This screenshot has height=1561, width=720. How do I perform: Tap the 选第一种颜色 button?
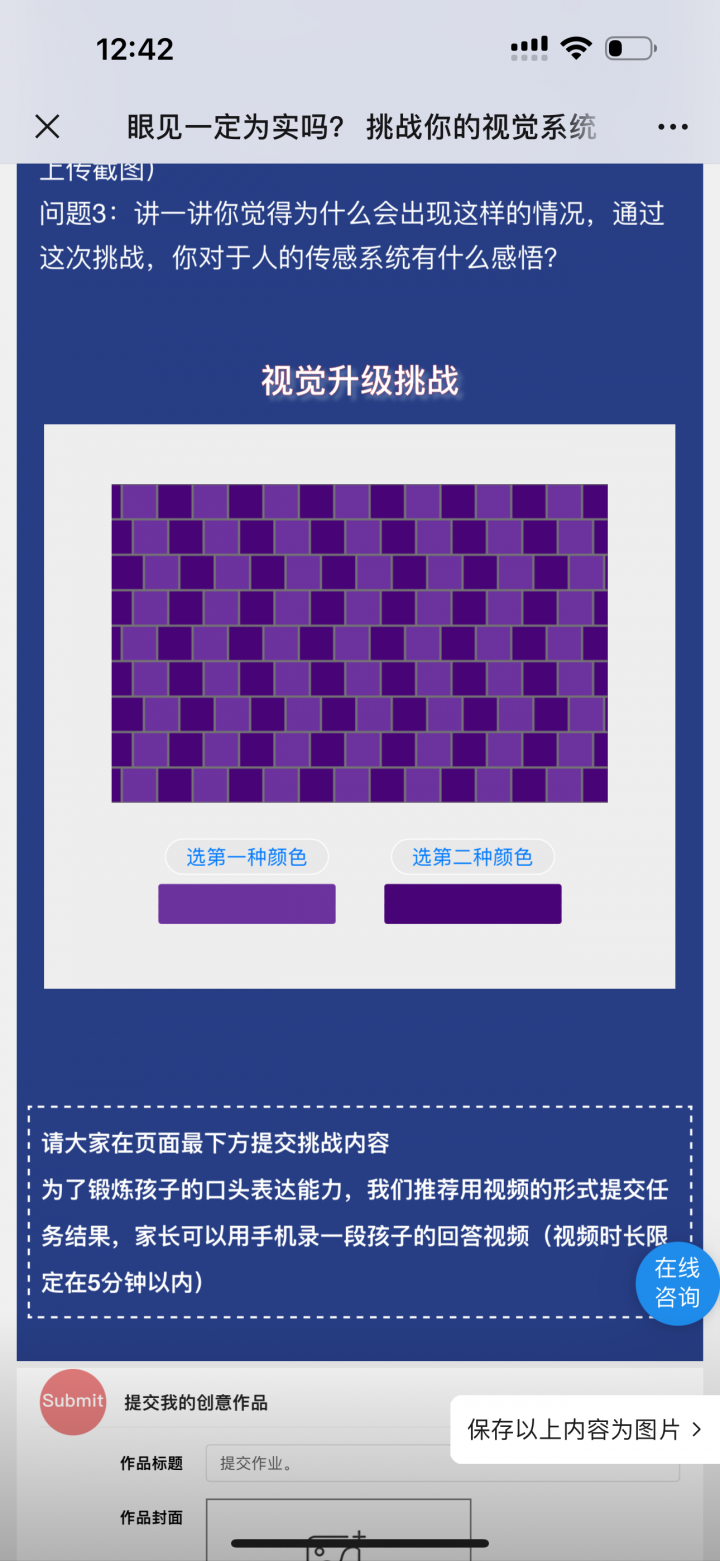tap(246, 857)
